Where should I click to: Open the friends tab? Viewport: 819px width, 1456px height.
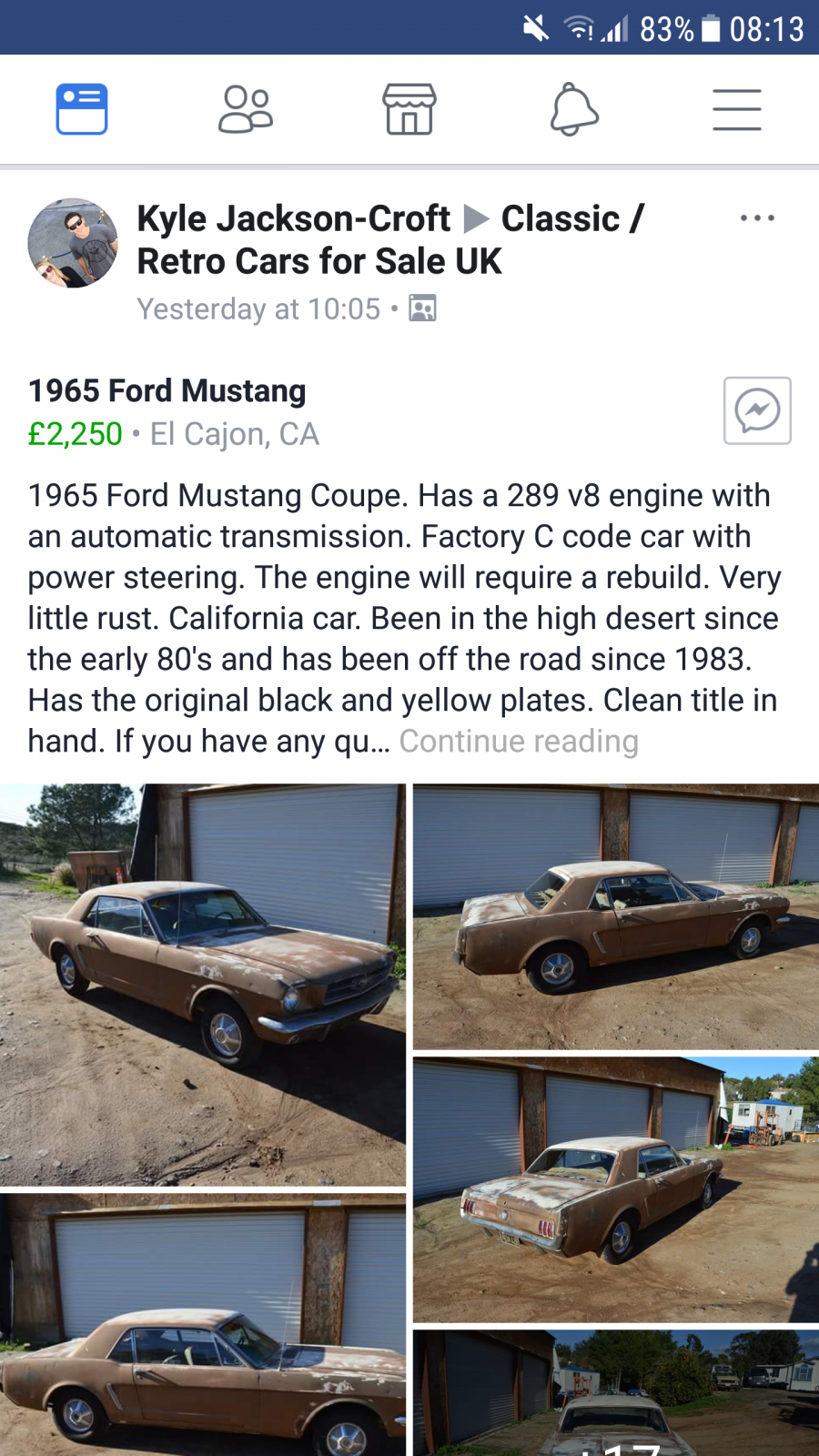click(246, 109)
